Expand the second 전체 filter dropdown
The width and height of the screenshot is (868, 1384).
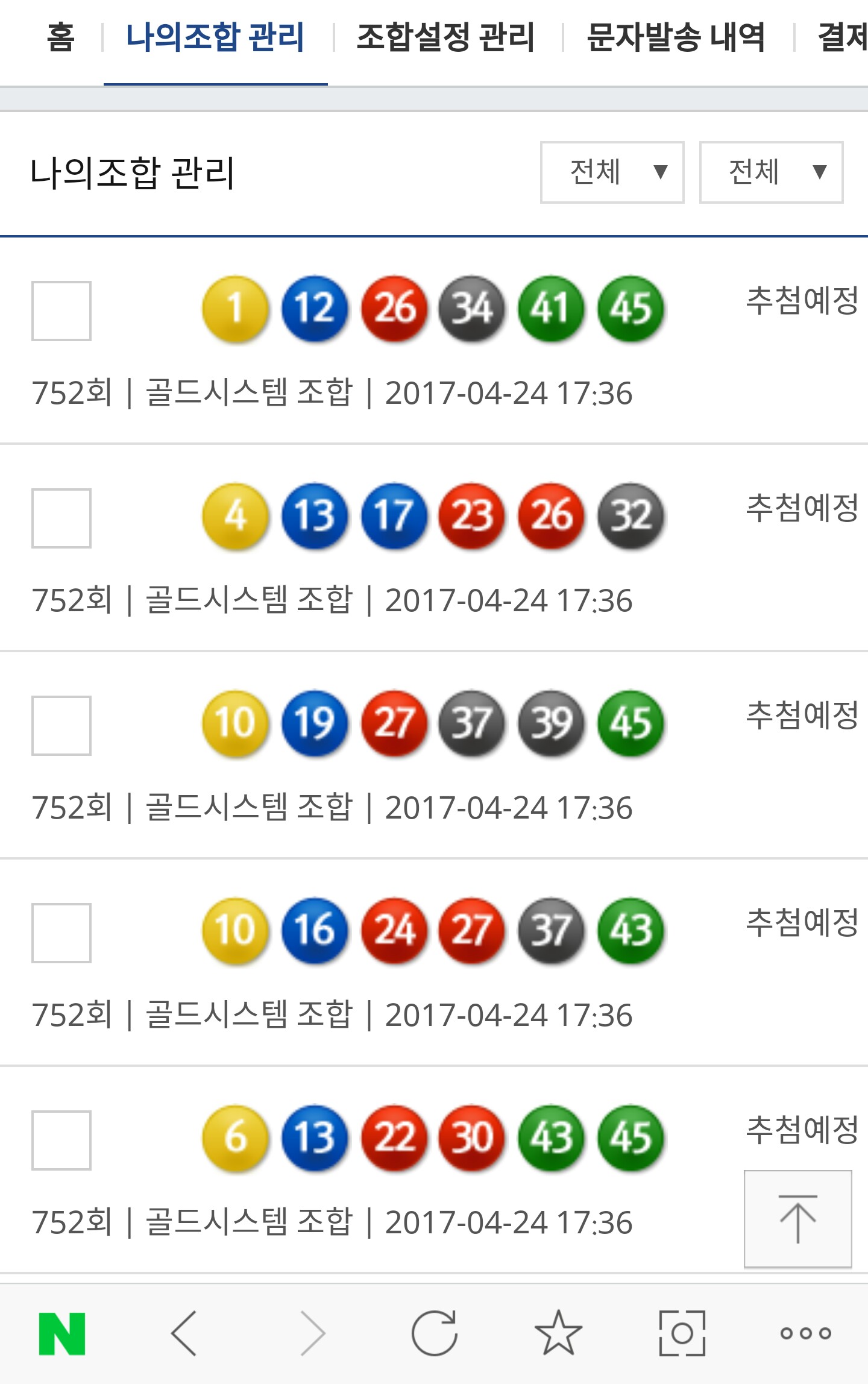[x=771, y=172]
